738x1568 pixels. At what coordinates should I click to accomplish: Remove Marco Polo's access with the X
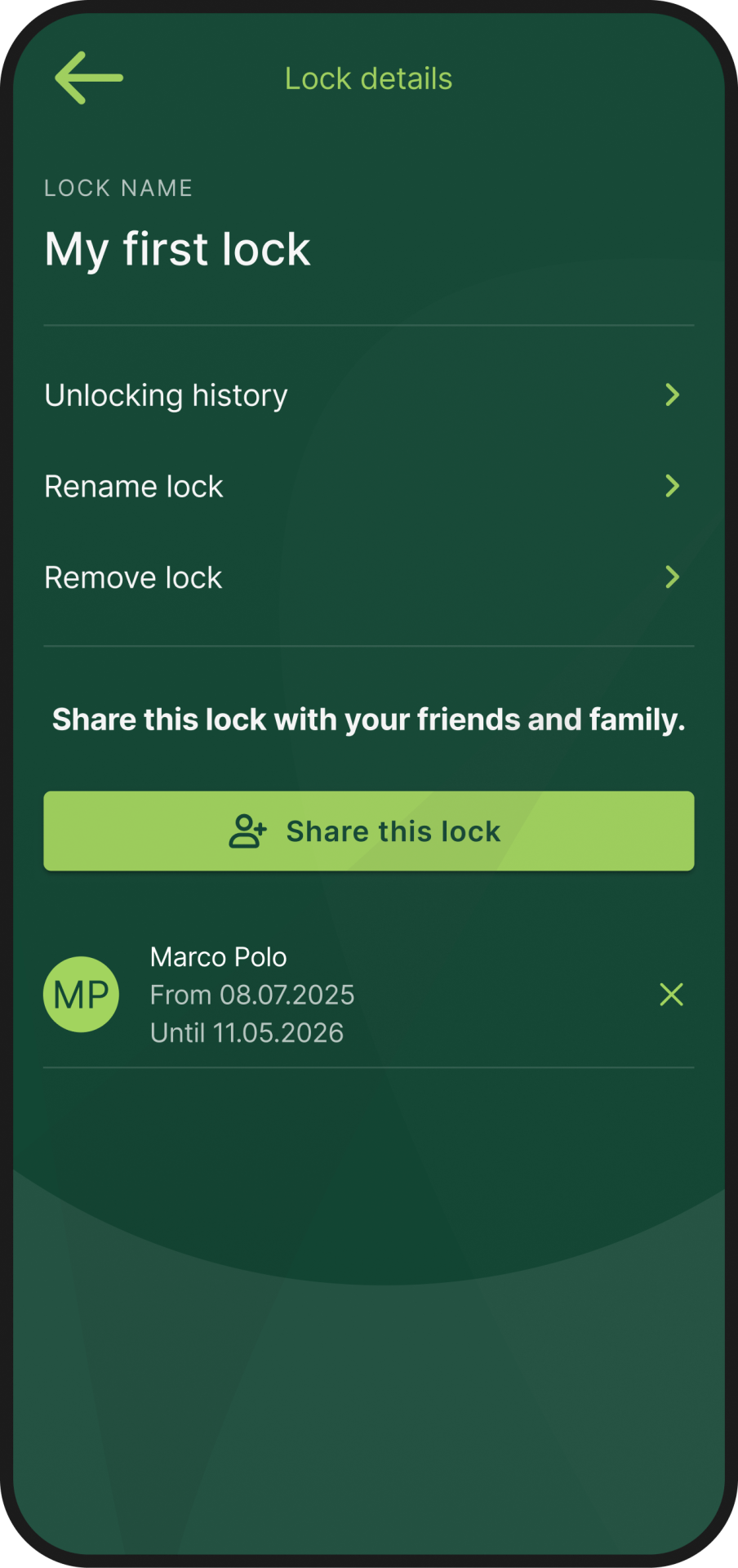pos(671,994)
